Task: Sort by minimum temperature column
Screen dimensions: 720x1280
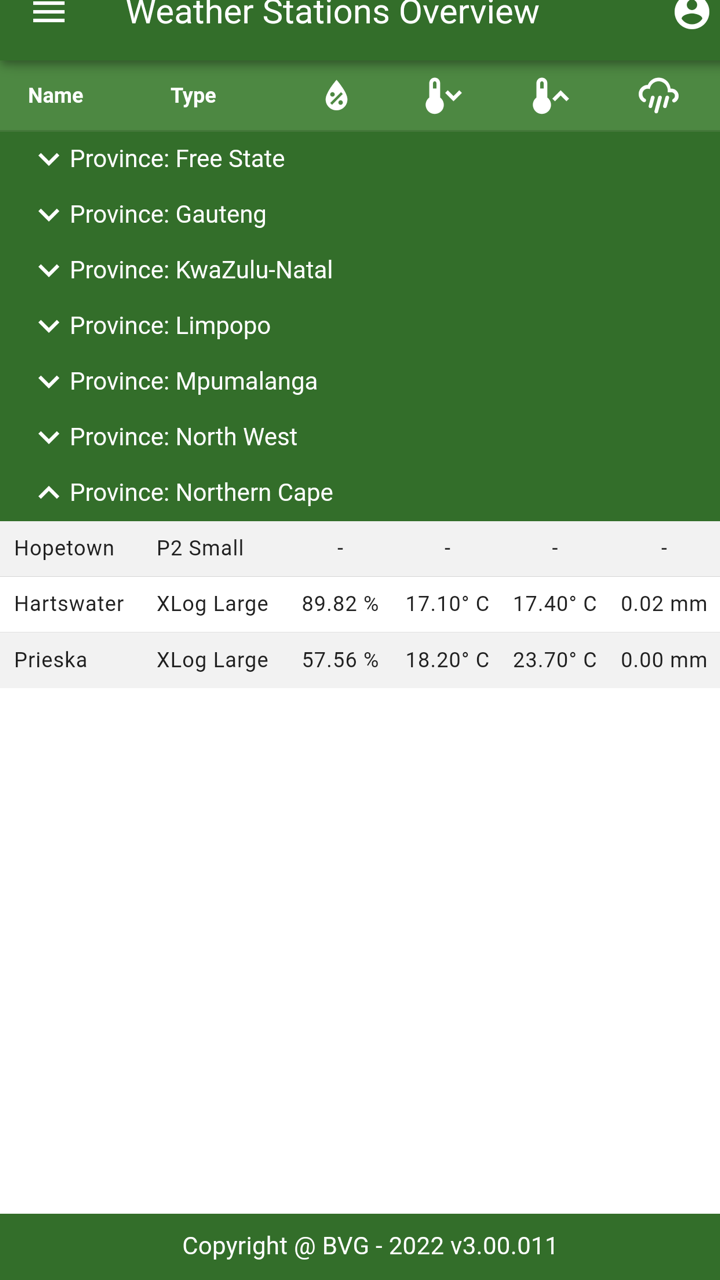Action: point(442,96)
